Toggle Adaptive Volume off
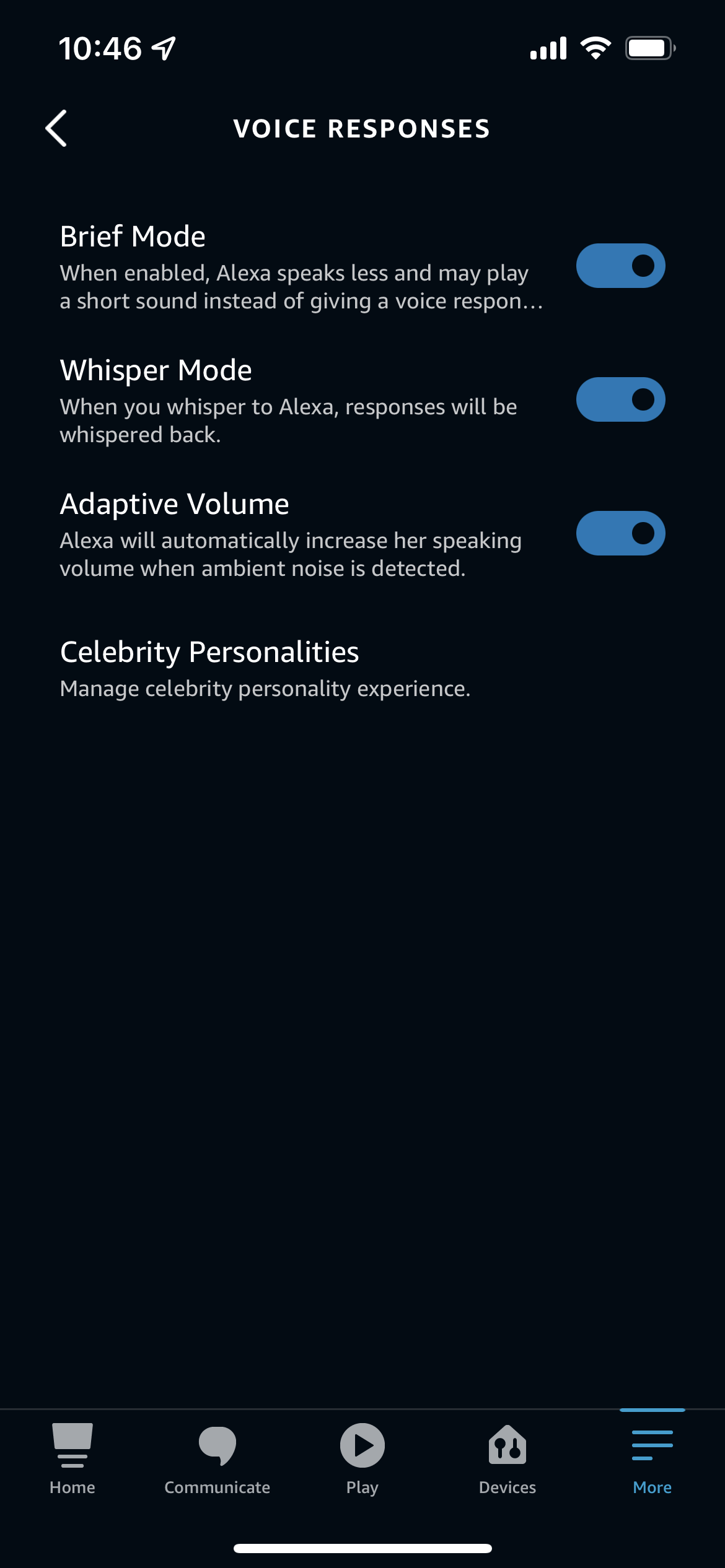 point(620,533)
